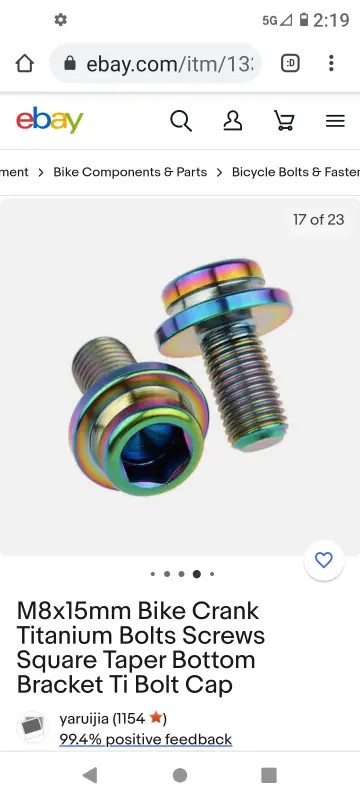Go back with the system back button
This screenshot has height=800, width=360.
click(x=90, y=776)
